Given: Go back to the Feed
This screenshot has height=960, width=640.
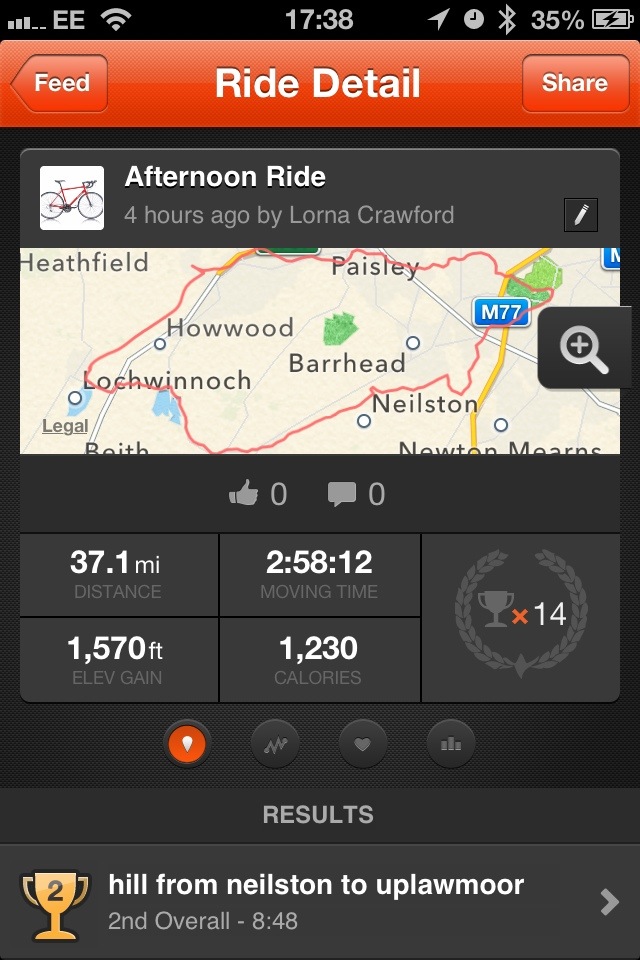Looking at the screenshot, I should (60, 83).
